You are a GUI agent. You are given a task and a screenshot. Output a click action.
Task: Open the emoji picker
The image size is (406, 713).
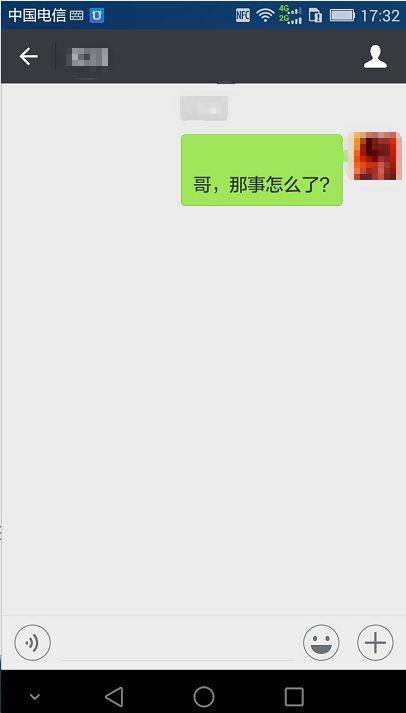pos(321,643)
